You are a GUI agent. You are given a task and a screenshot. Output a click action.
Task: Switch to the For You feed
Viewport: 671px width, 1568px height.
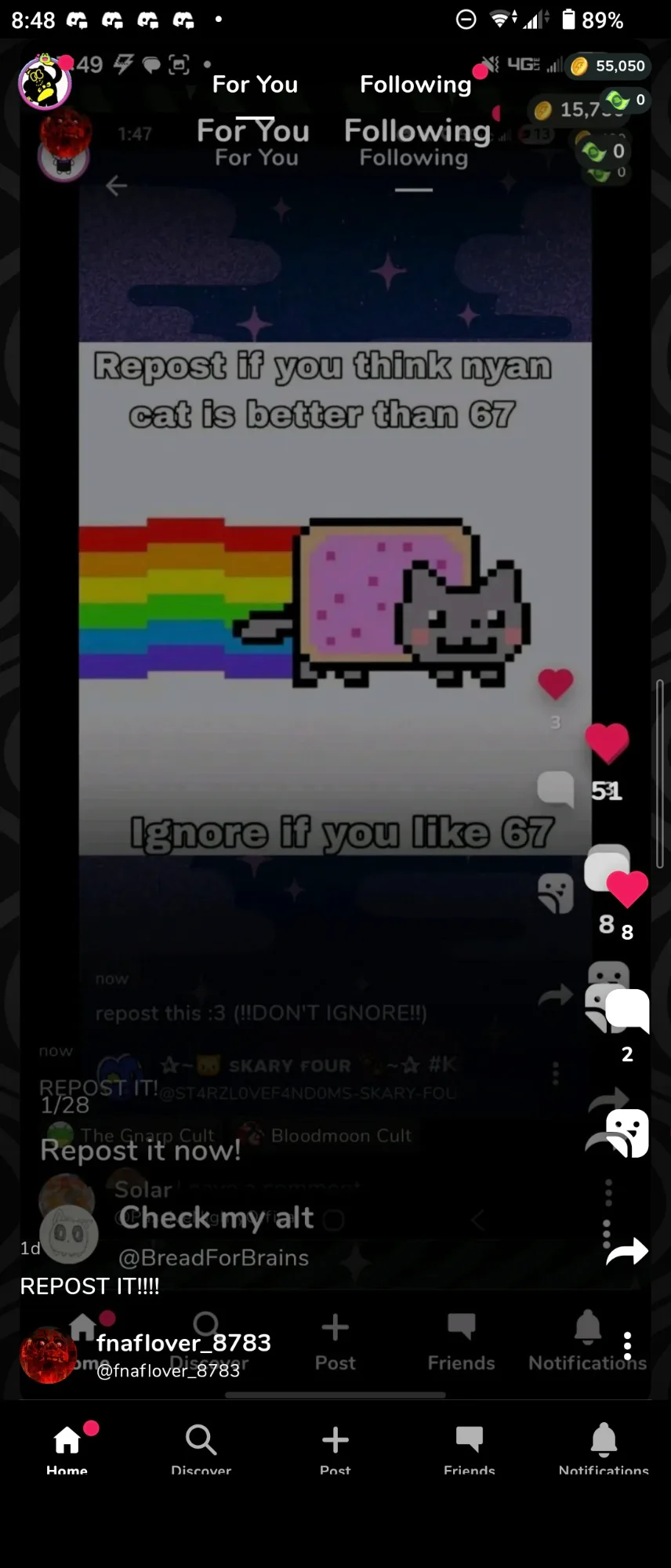pos(255,84)
